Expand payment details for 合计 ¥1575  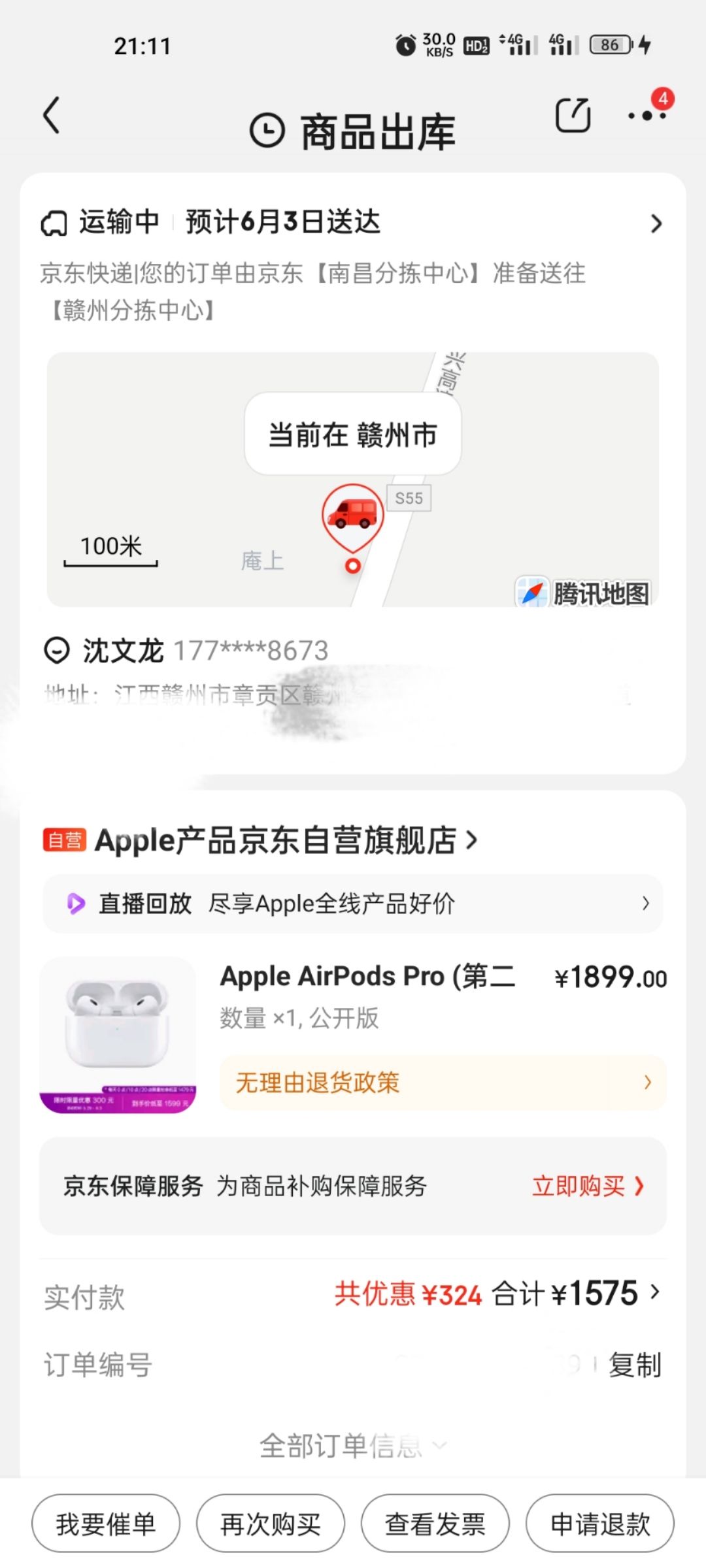[x=655, y=1292]
